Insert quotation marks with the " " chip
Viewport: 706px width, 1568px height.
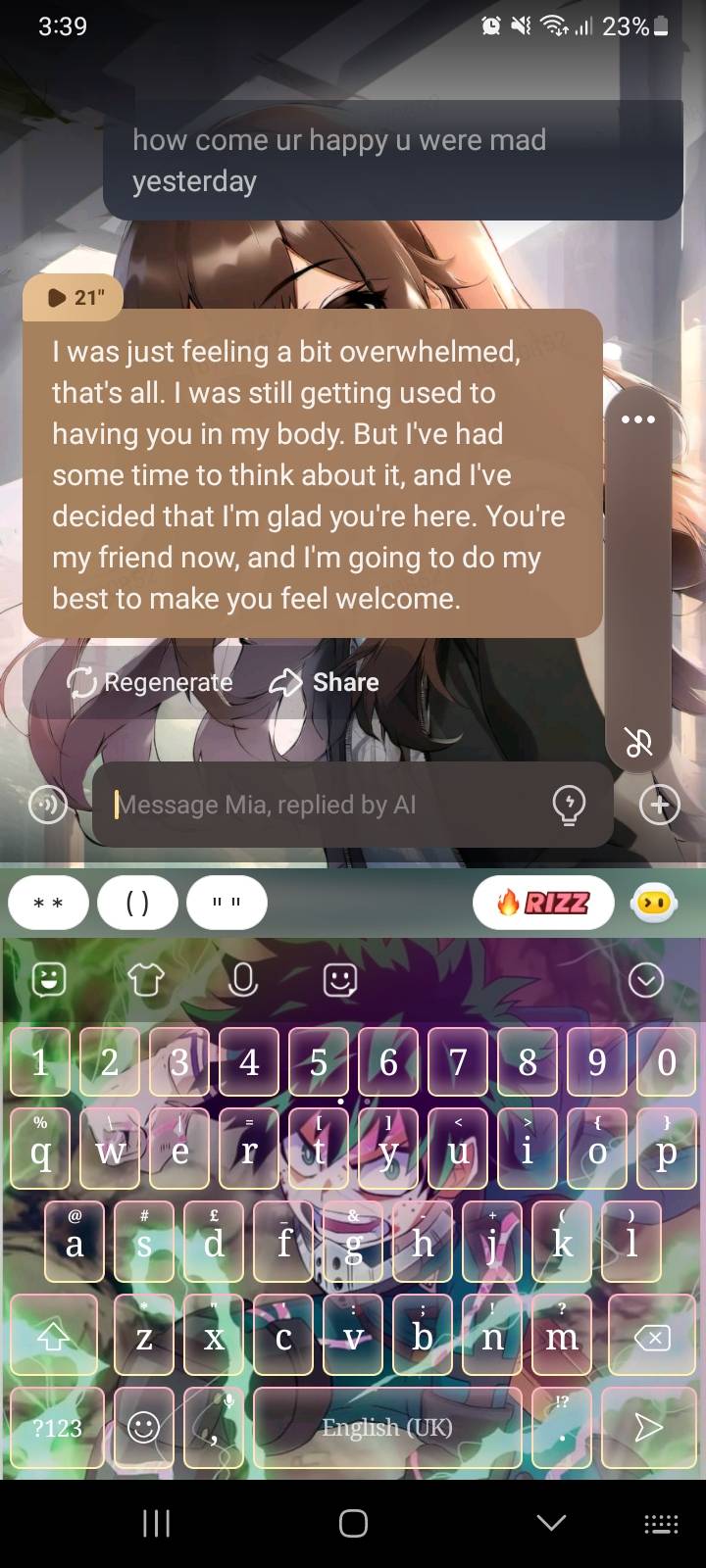(227, 903)
